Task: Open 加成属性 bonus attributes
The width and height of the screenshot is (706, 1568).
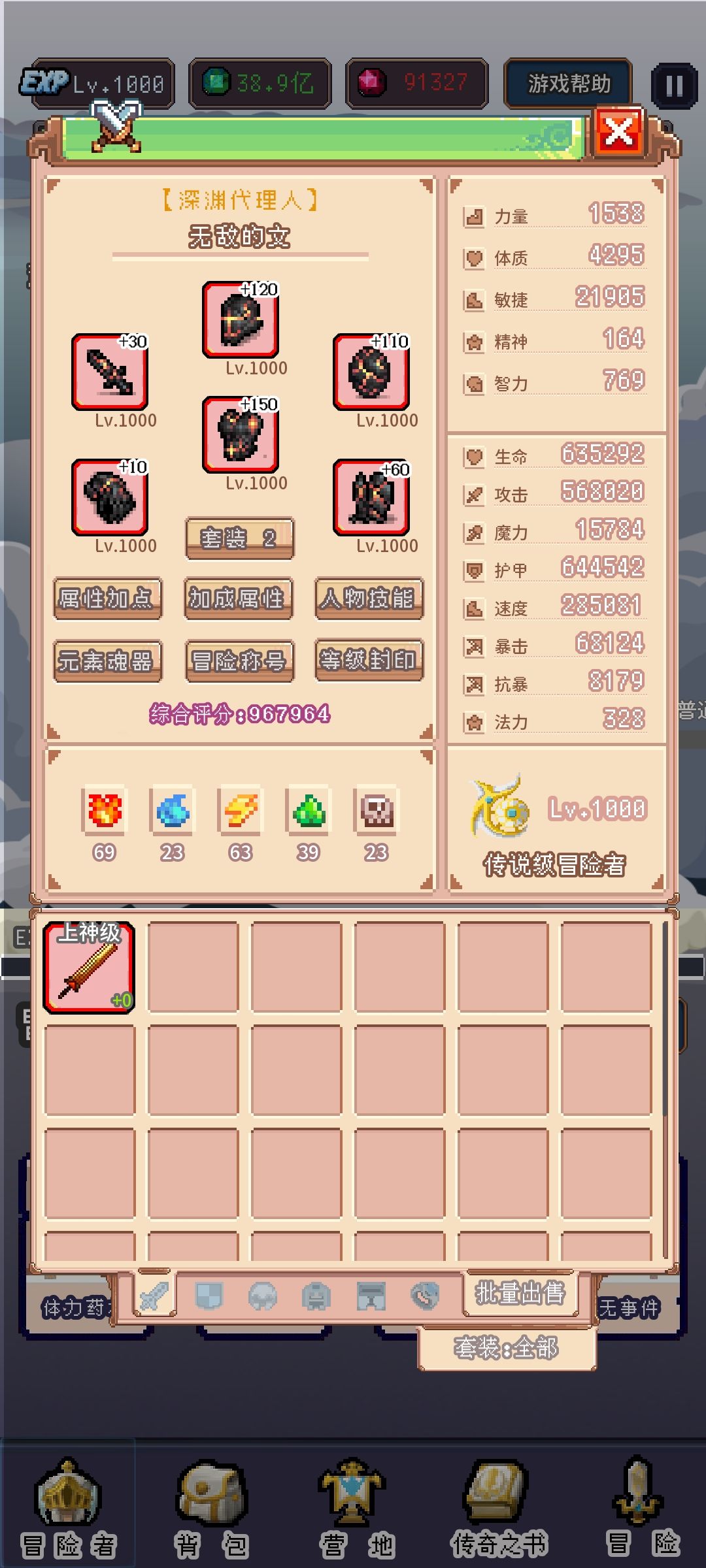Action: click(239, 598)
